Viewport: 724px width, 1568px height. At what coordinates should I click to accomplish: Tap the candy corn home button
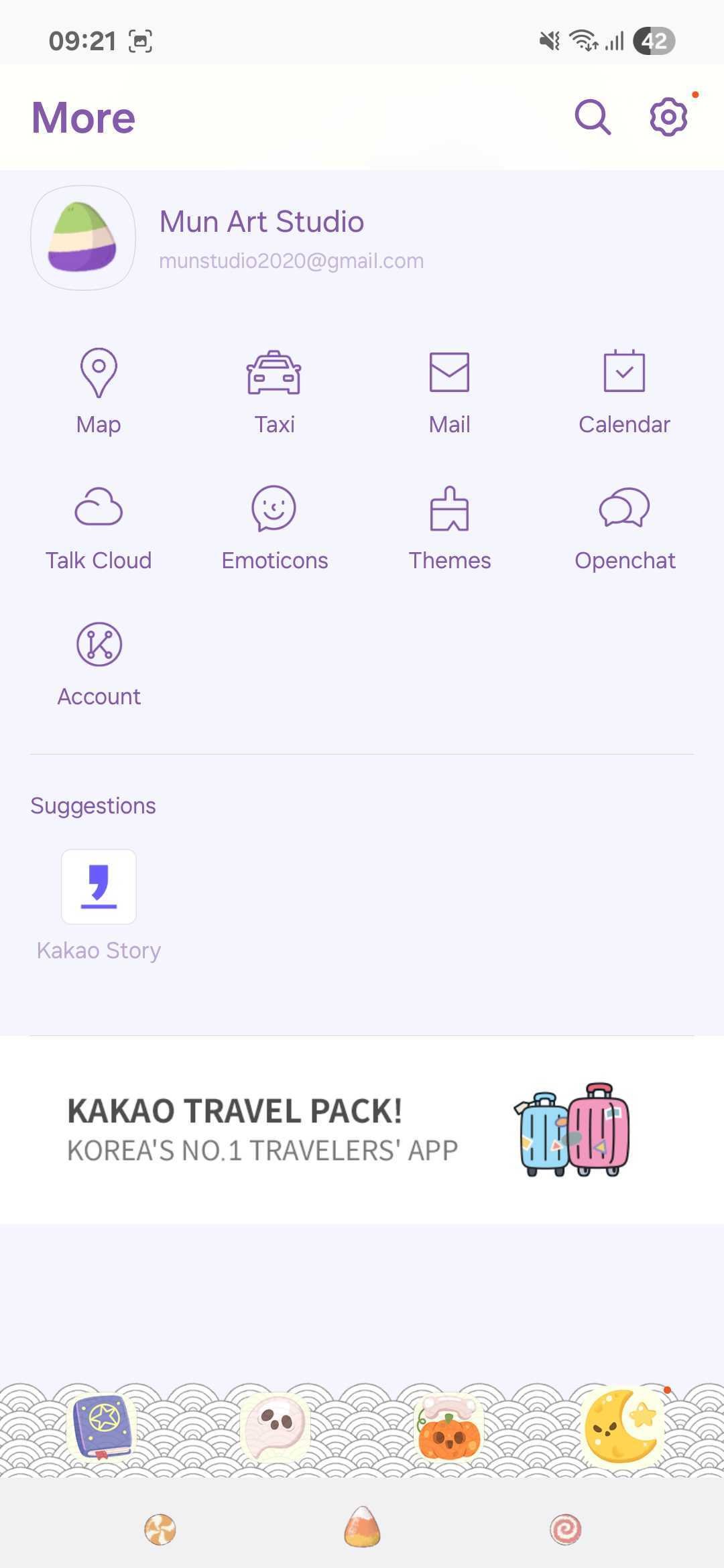[362, 1529]
